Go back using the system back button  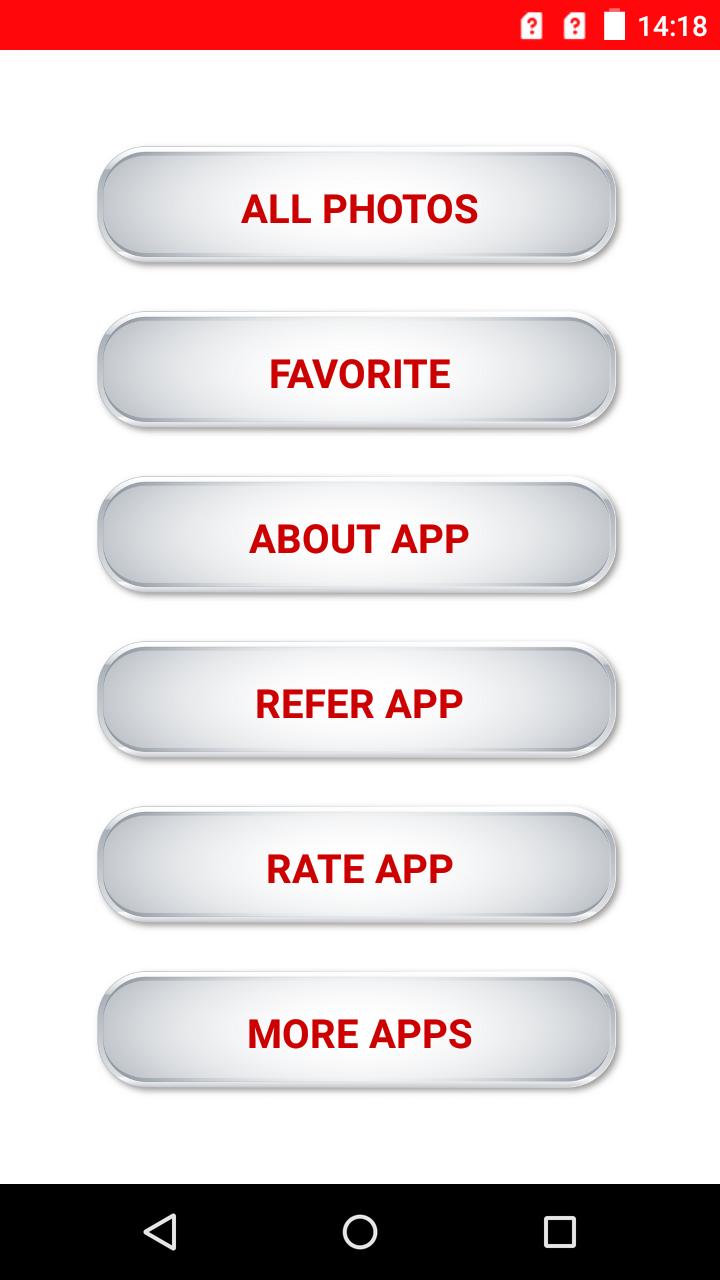(160, 1231)
